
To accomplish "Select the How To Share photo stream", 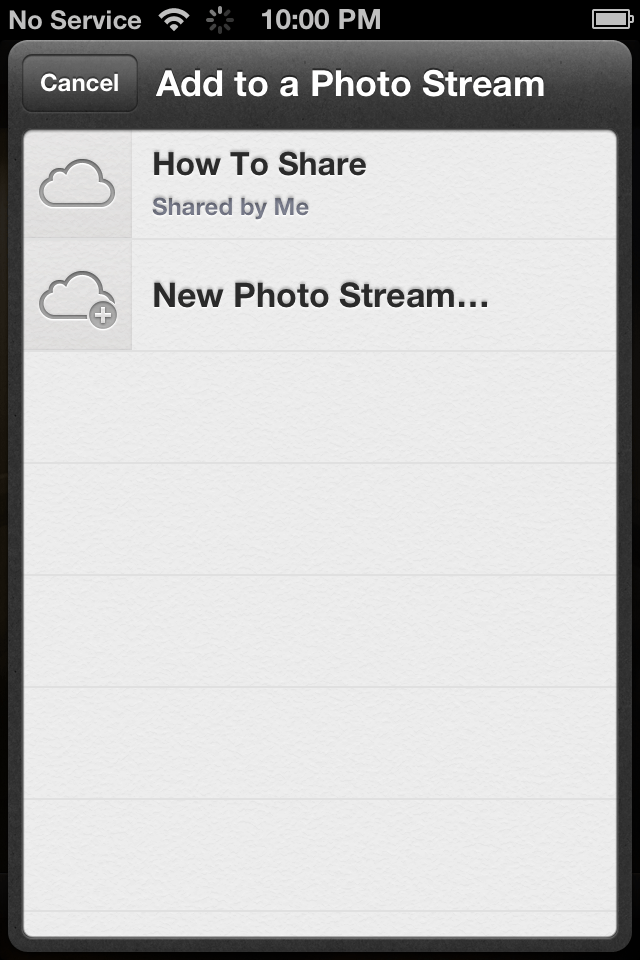I will point(320,184).
